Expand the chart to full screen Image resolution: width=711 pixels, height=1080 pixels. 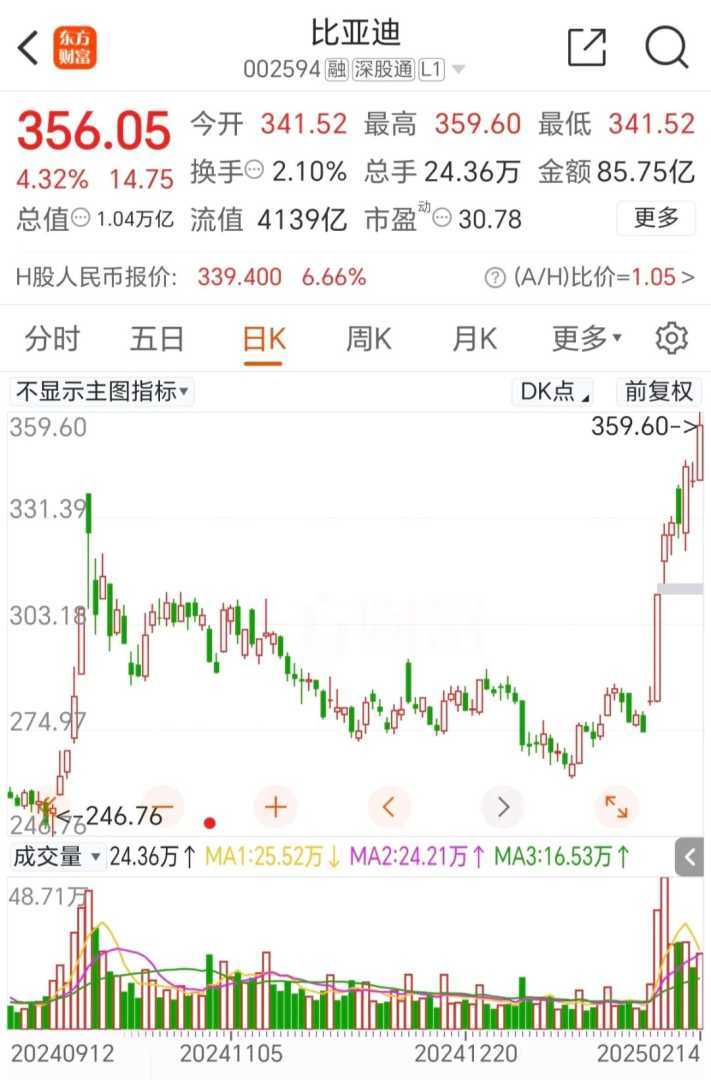(x=616, y=806)
